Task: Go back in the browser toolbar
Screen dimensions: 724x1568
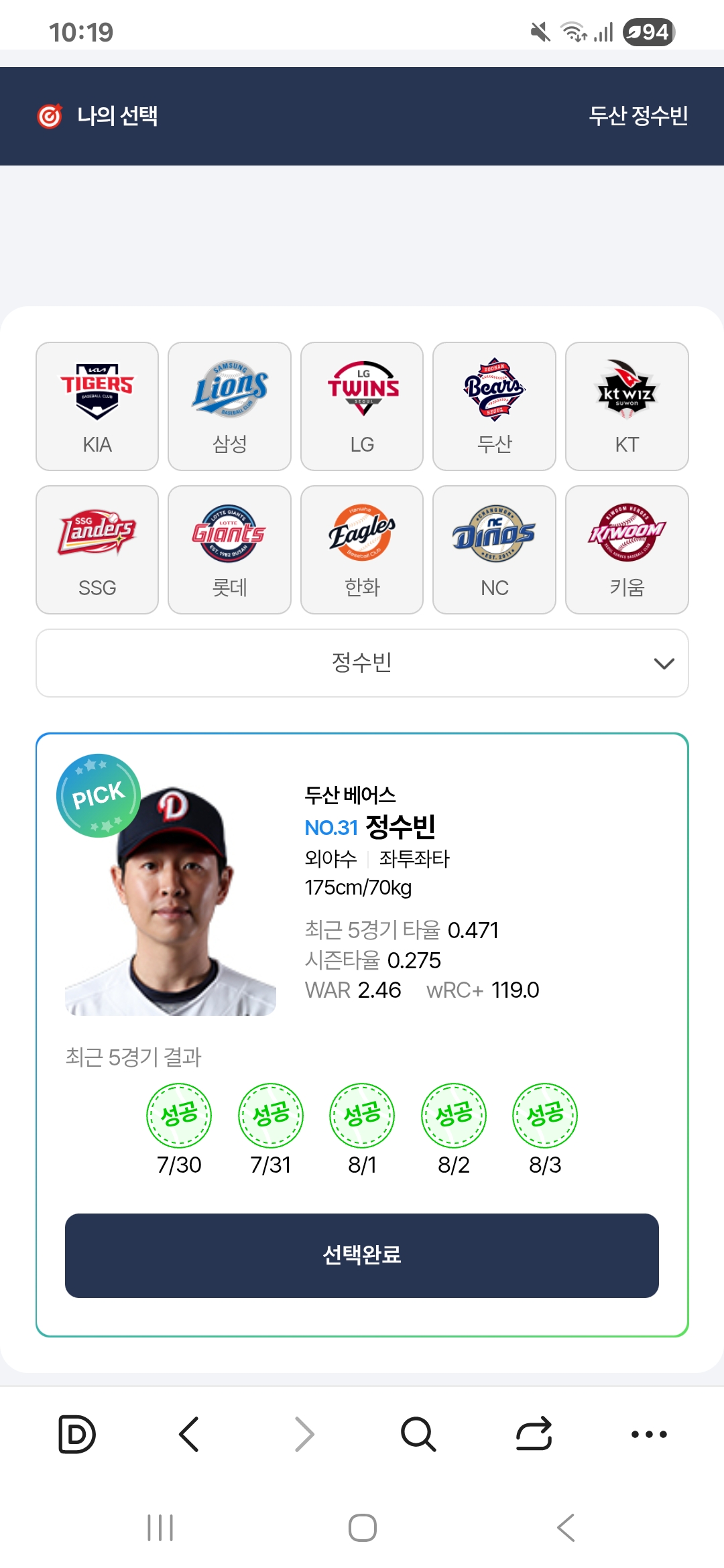Action: coord(189,1434)
